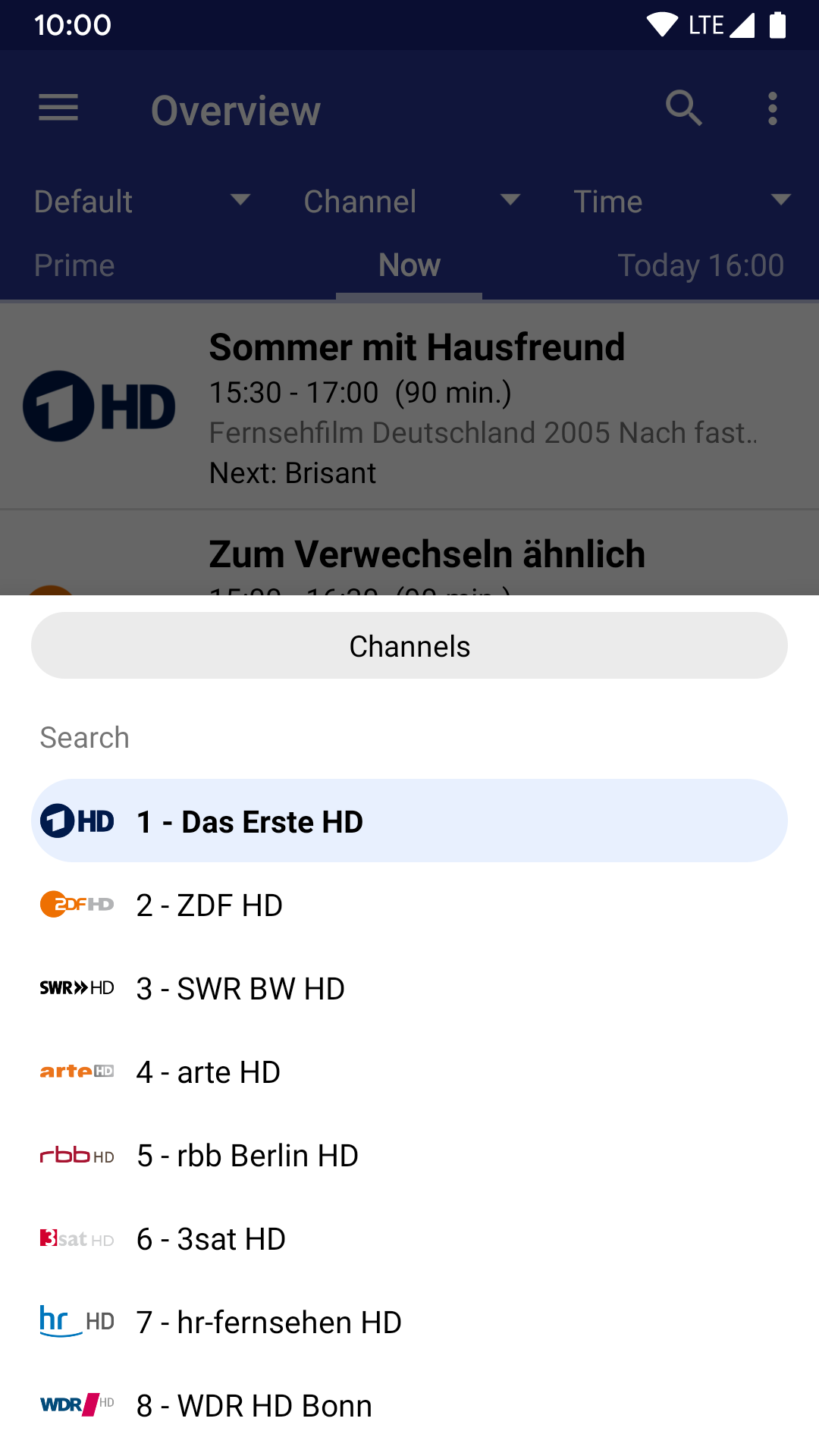Click the arte HD channel icon
Screen dimensions: 819x1456
point(76,1071)
